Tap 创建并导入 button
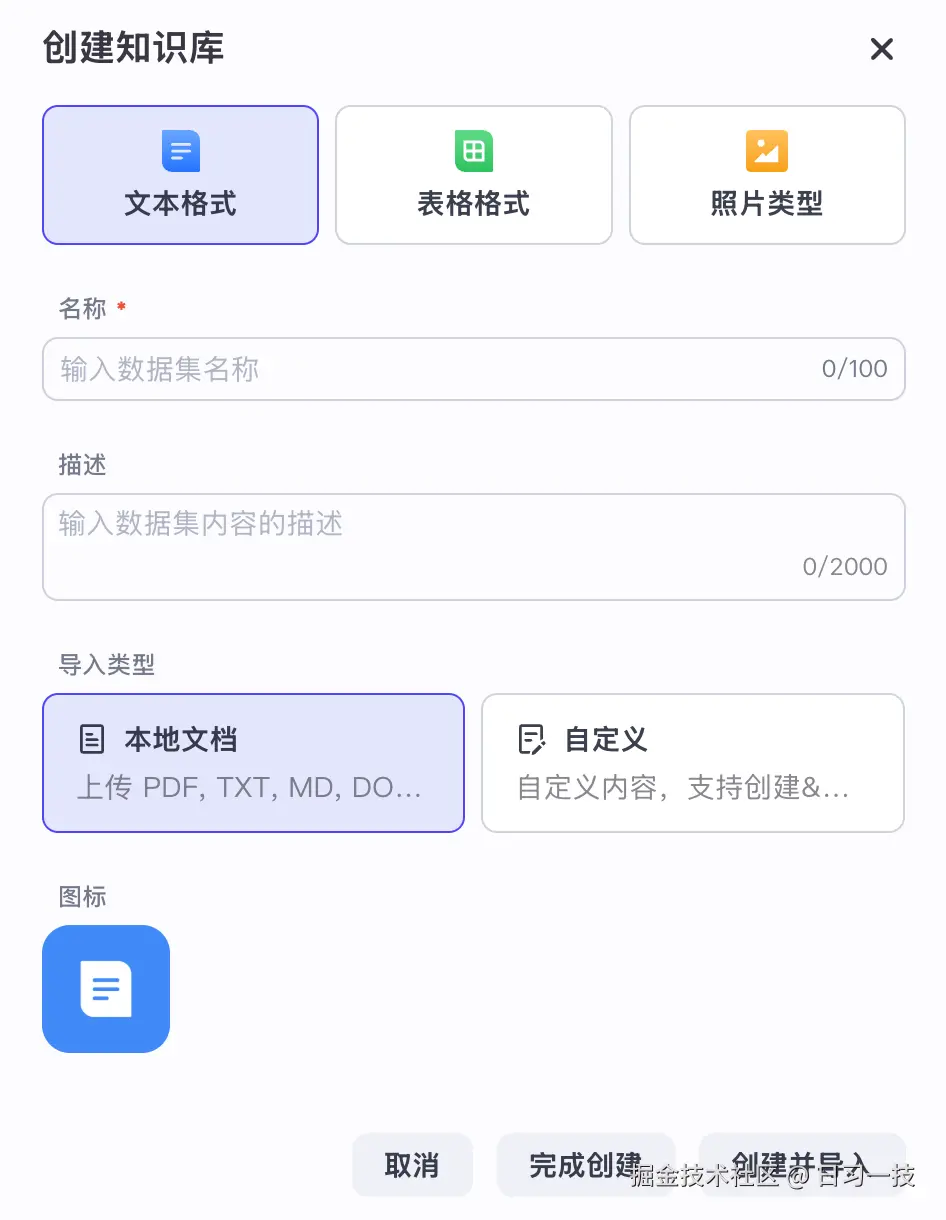Screen dimensions: 946x1220 tap(802, 1163)
